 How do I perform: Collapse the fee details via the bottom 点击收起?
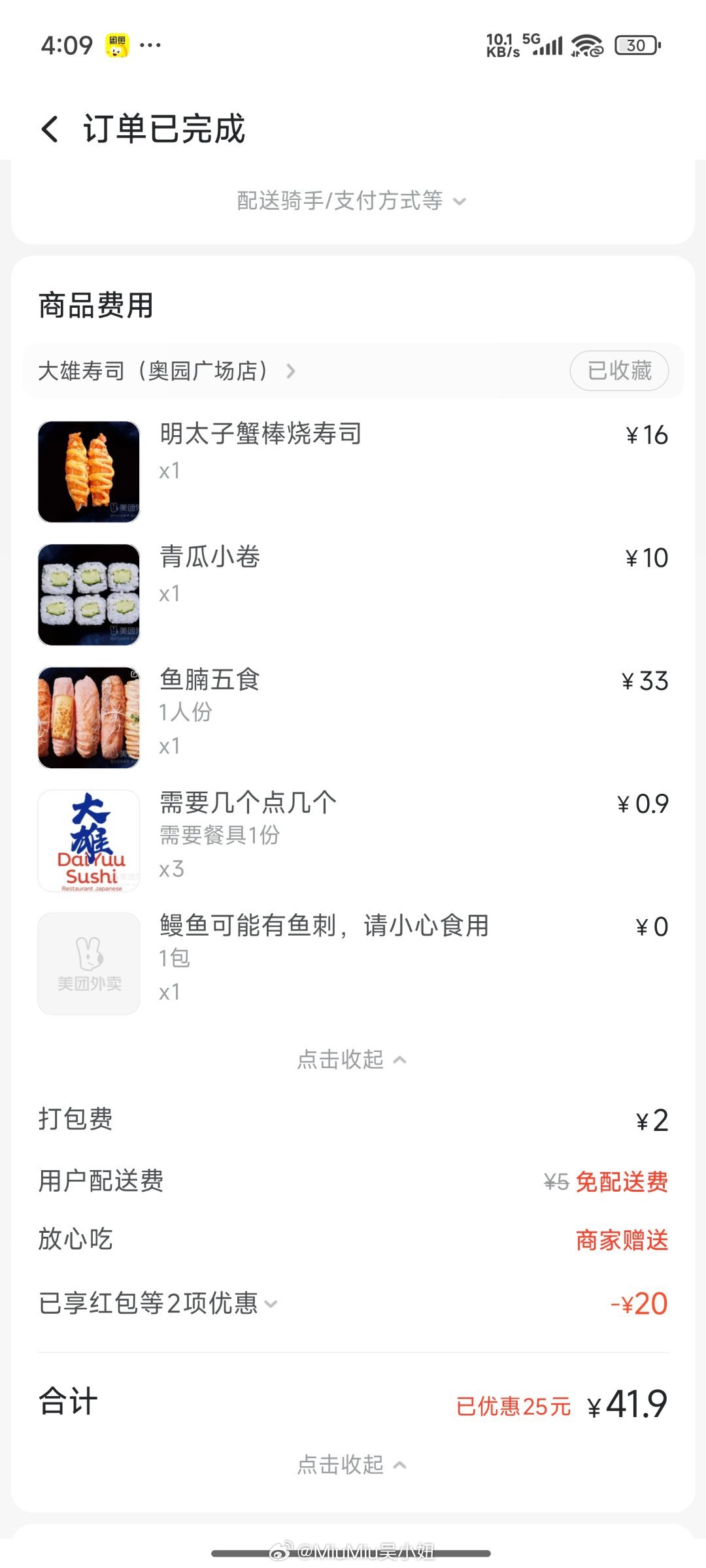(352, 1464)
